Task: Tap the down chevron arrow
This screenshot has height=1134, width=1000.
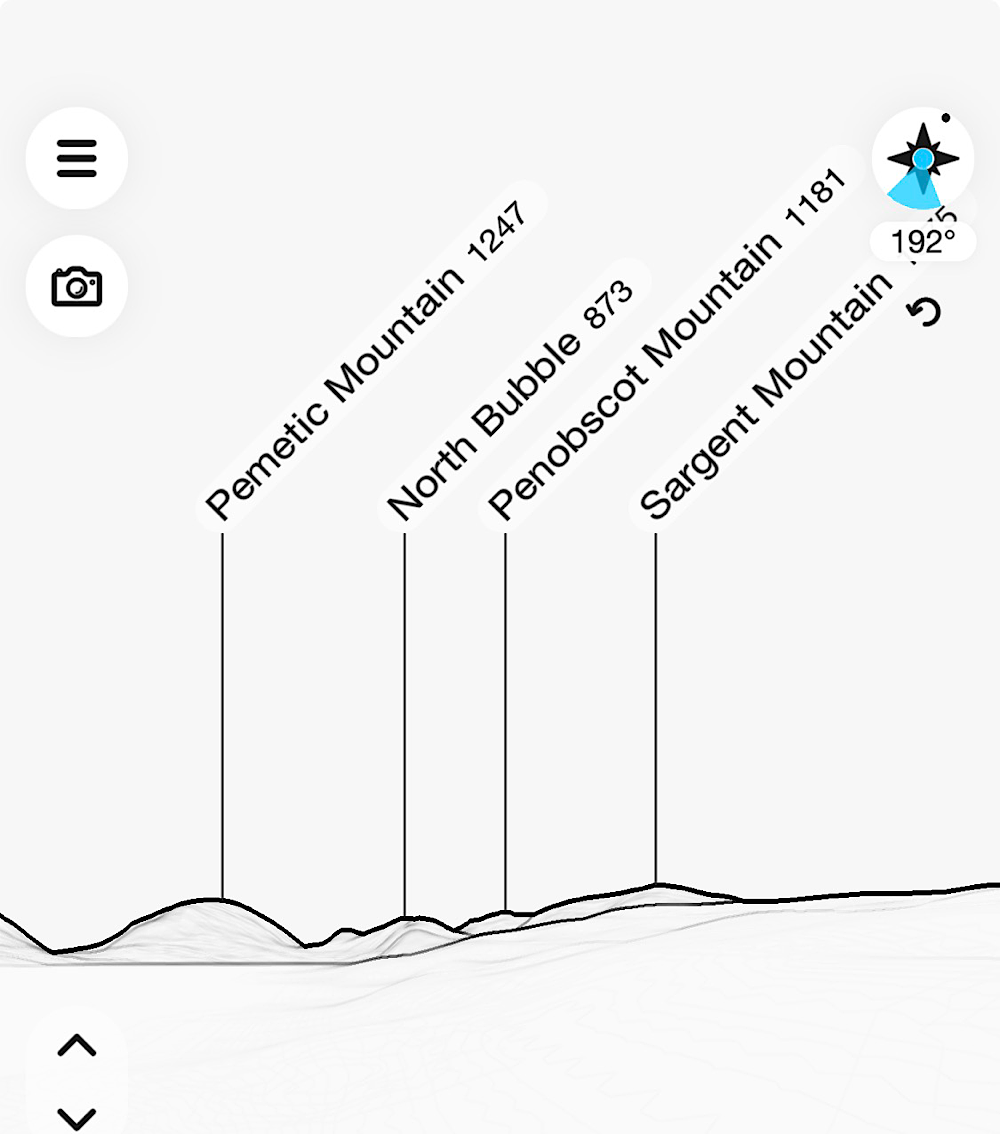Action: [77, 1117]
